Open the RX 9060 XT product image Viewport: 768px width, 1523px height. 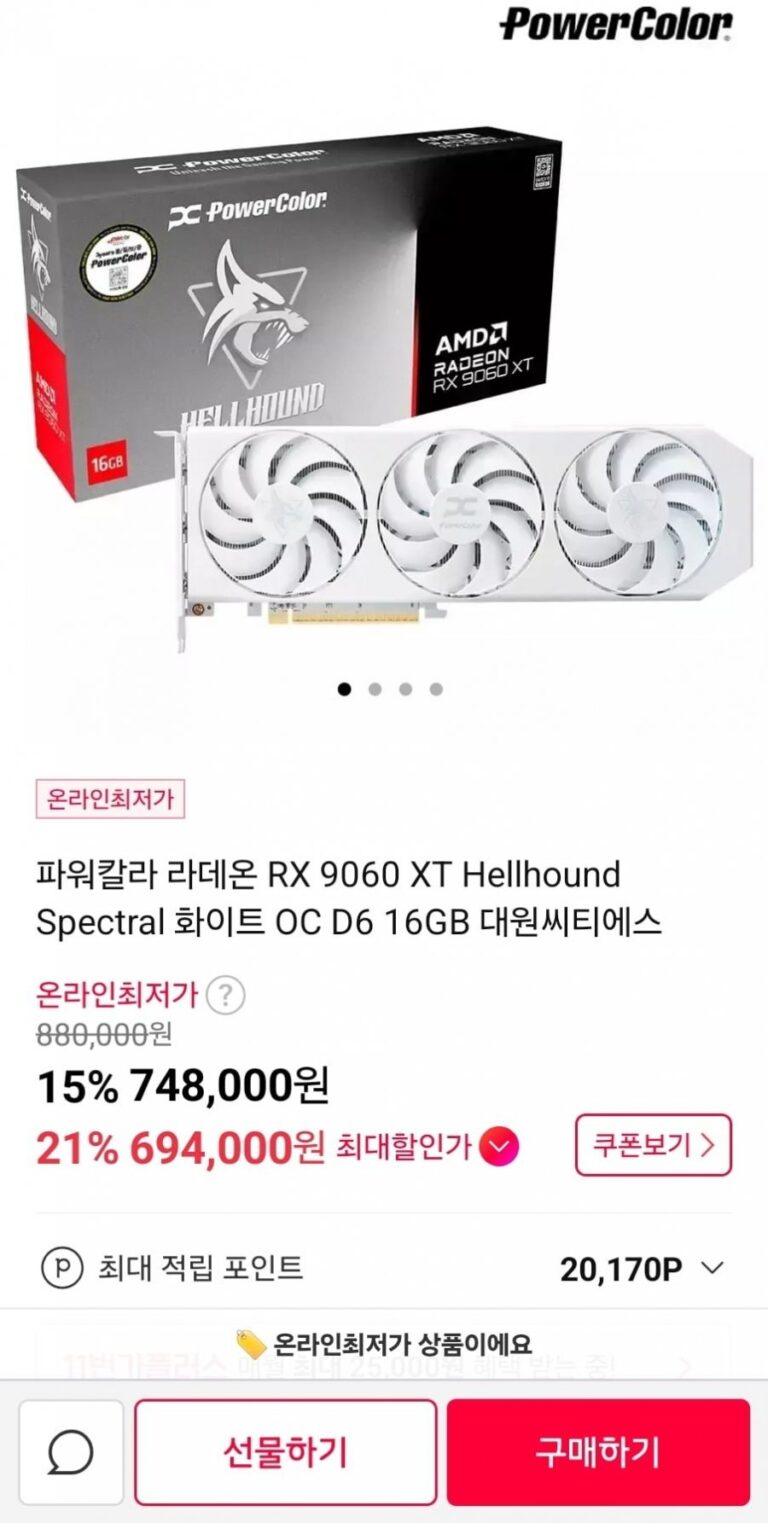(384, 400)
